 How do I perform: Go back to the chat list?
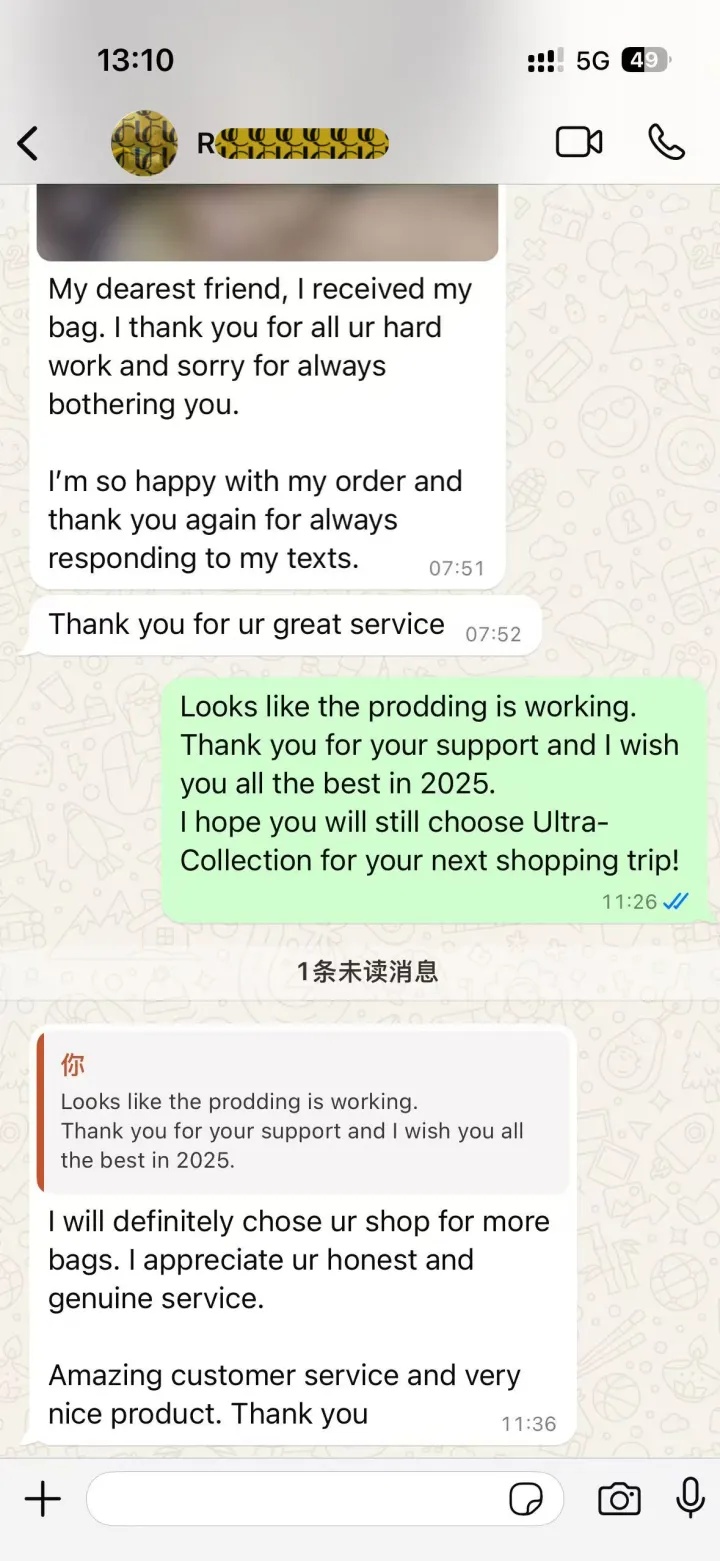tap(28, 144)
